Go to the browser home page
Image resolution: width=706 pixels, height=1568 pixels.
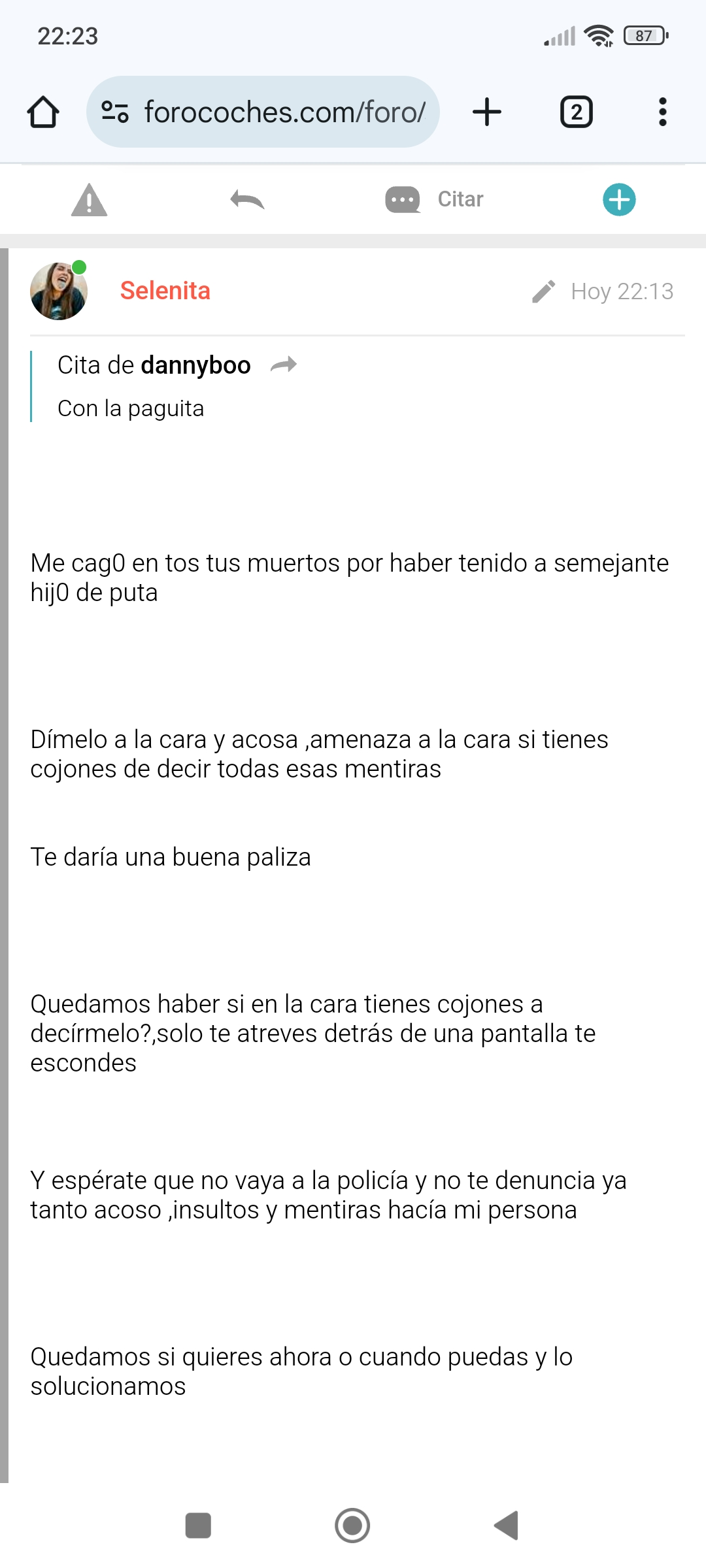click(43, 112)
